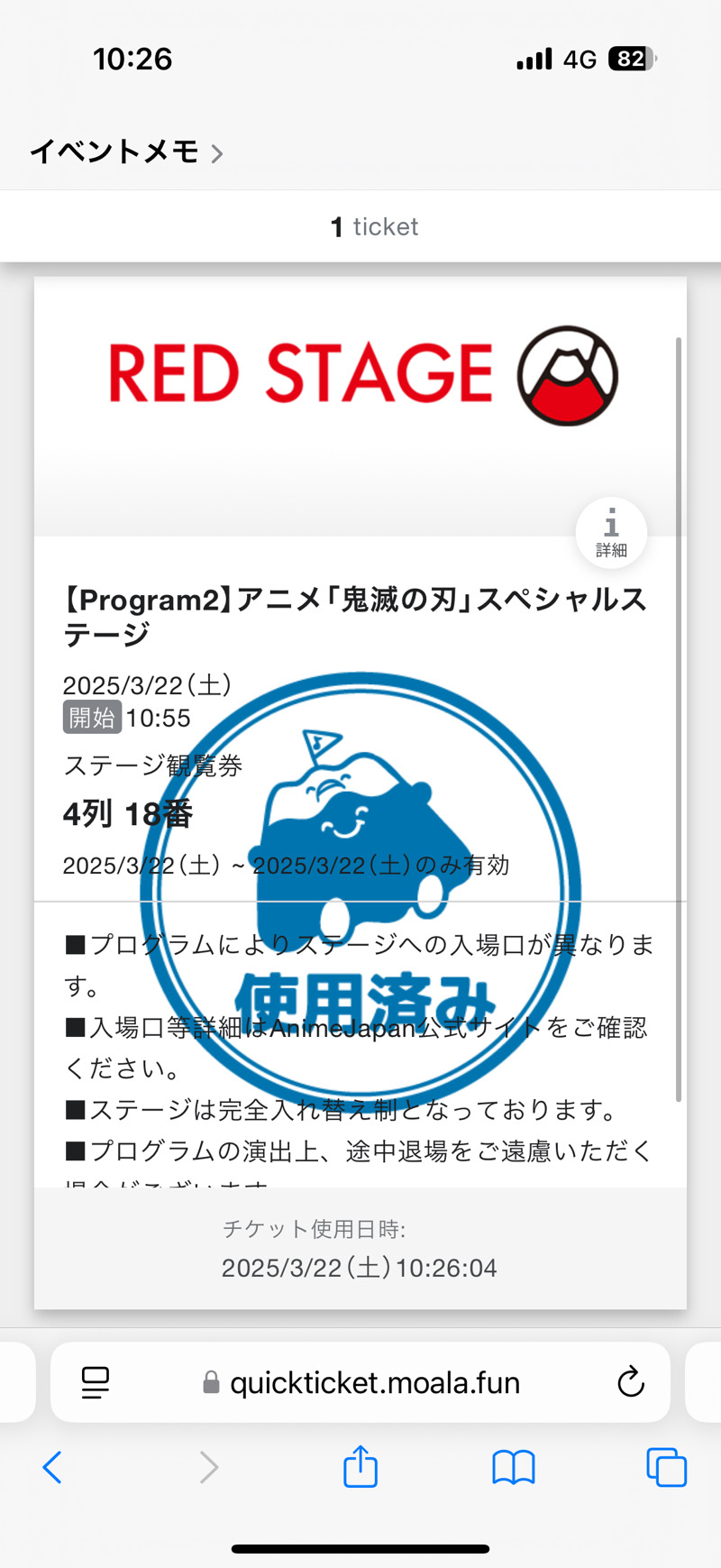This screenshot has height=1568, width=721.
Task: Open the Safari page settings menu
Action: click(96, 1382)
